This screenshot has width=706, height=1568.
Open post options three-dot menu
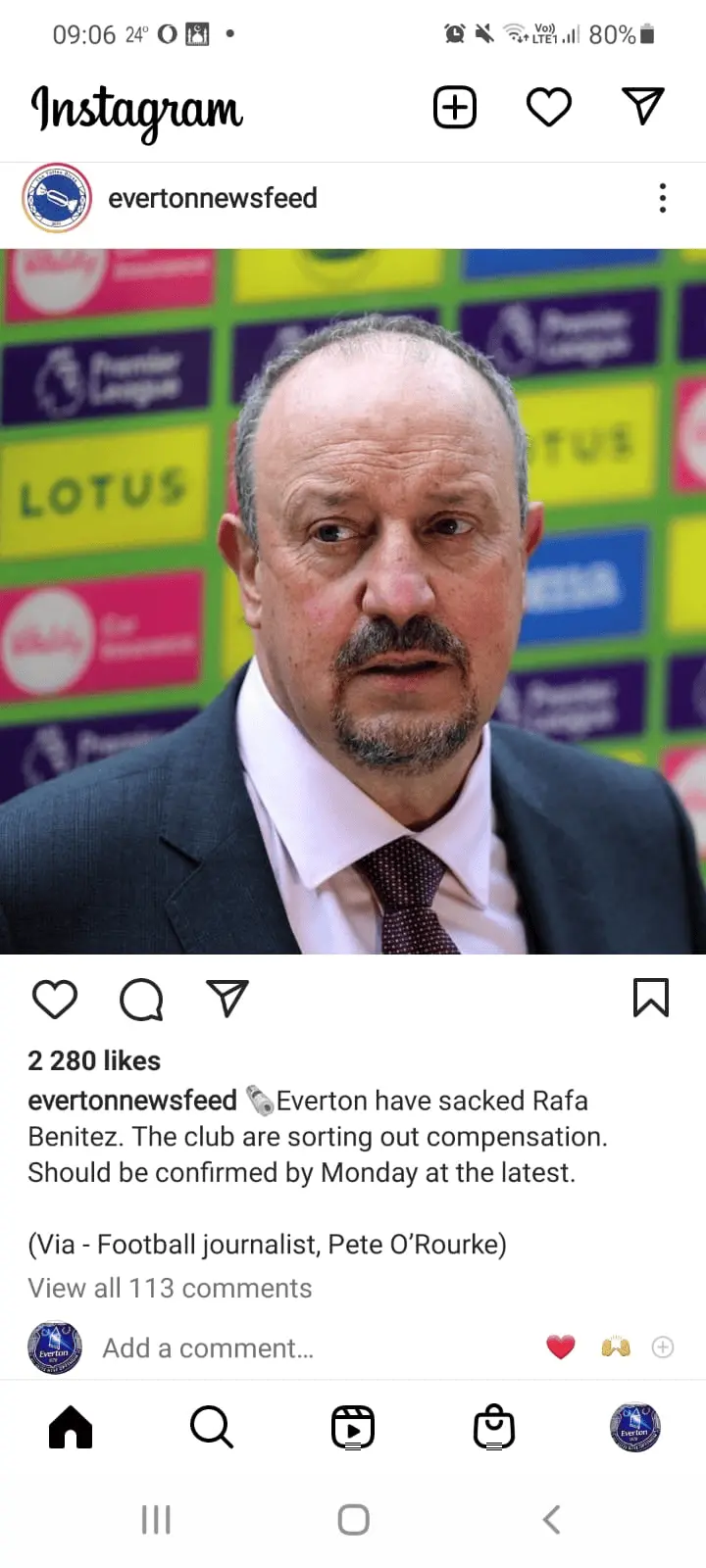(663, 198)
